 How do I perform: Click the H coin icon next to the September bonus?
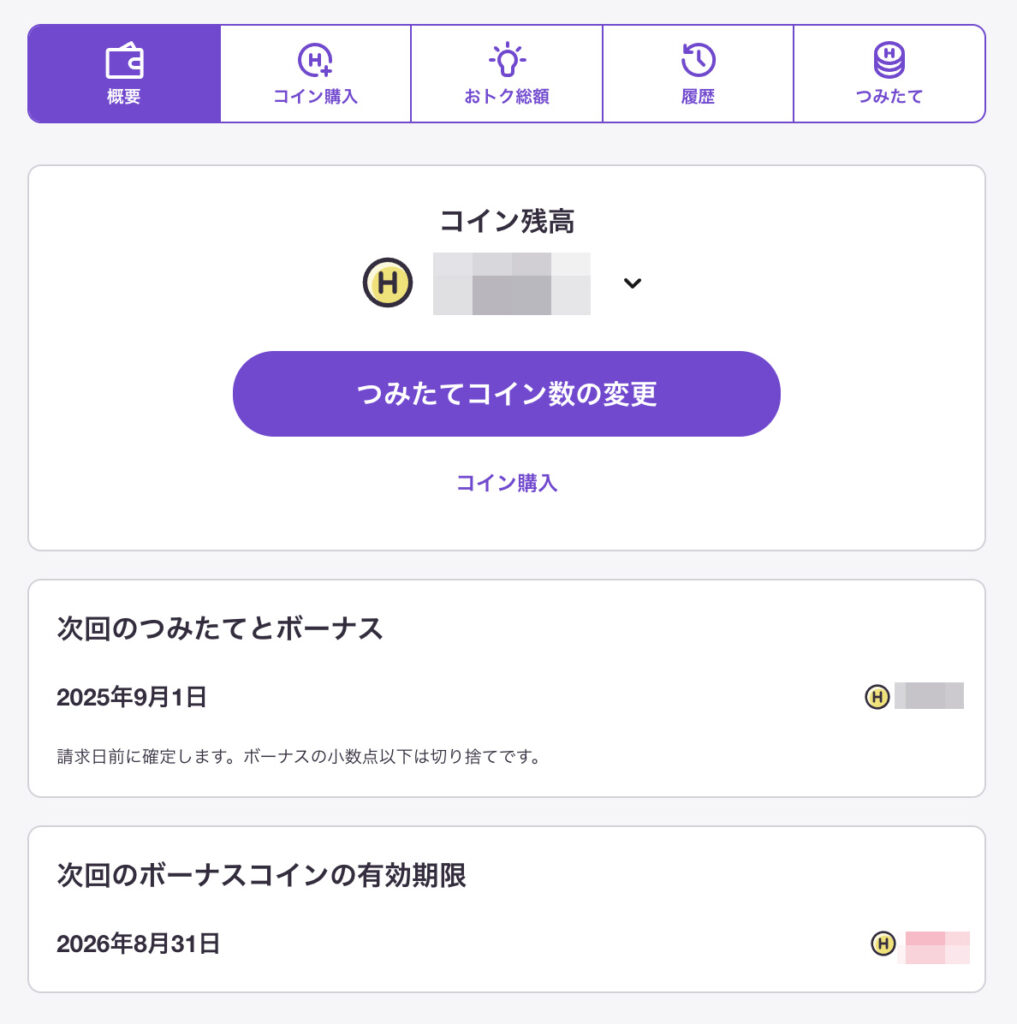pos(877,698)
